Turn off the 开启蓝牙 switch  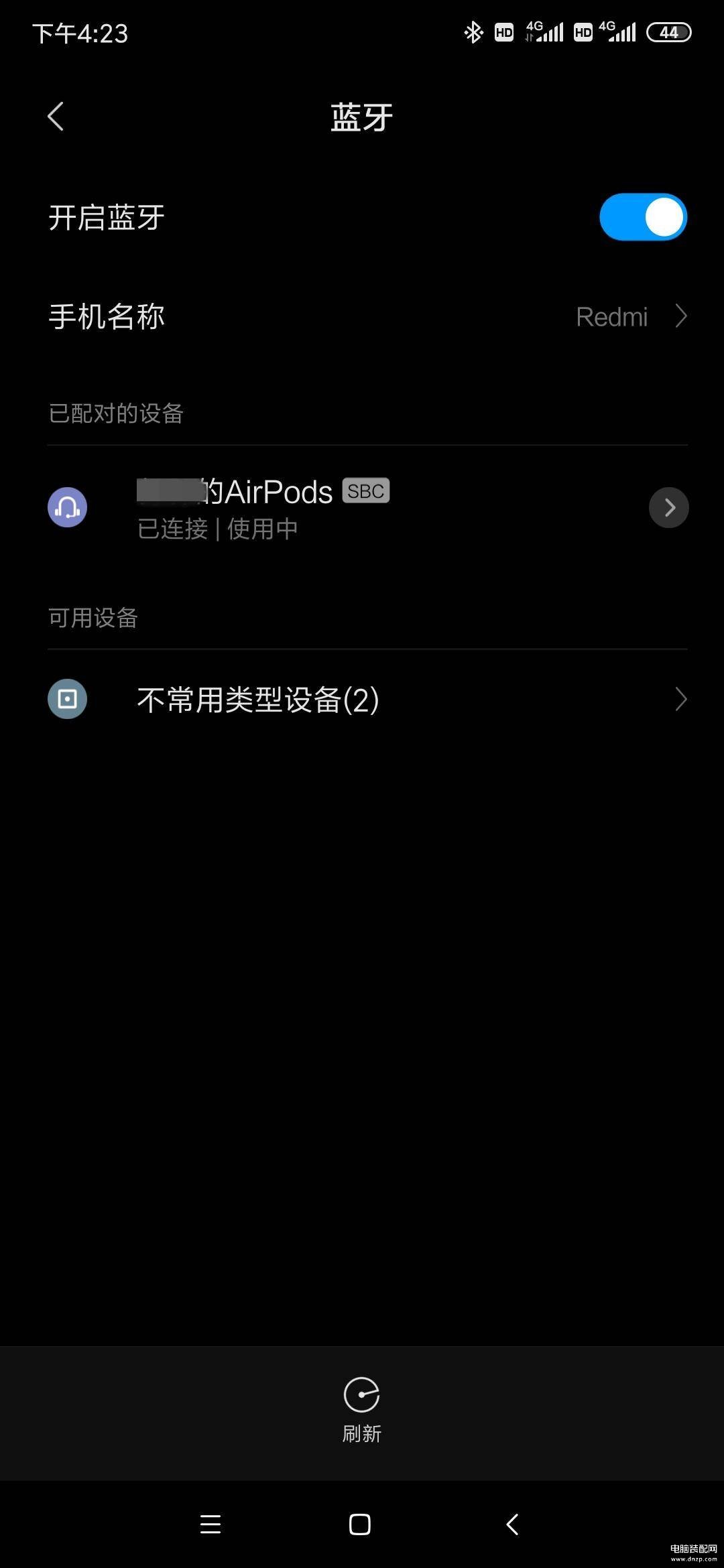643,217
